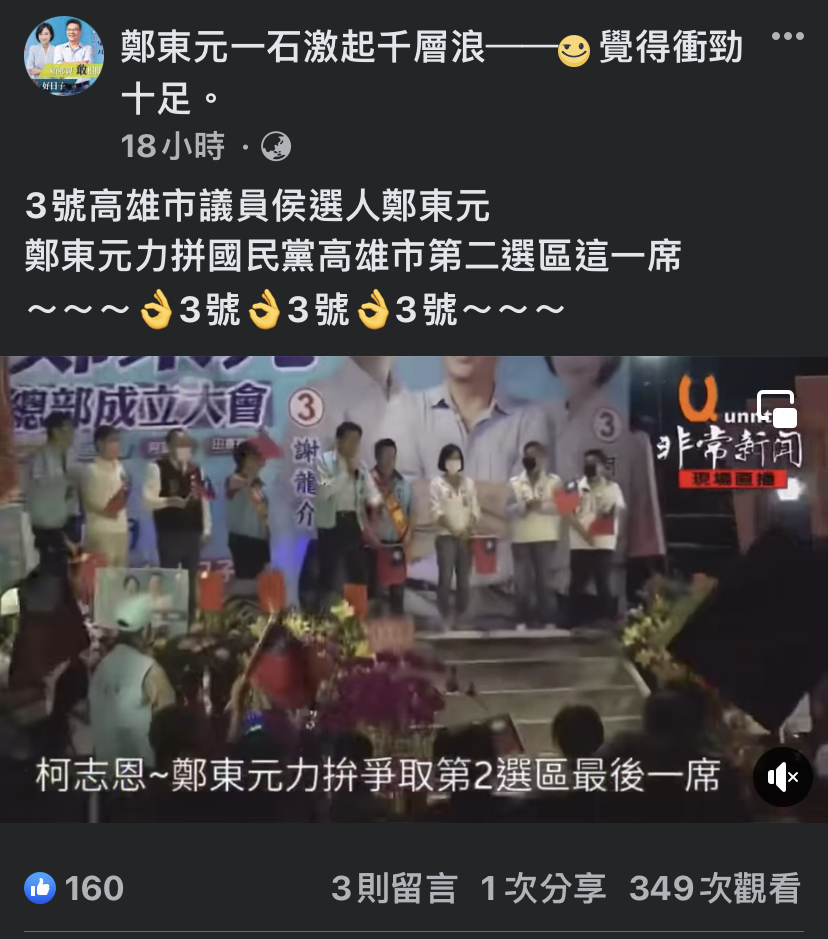The image size is (828, 939).
Task: Open picture-in-picture mode for the video
Action: tap(777, 409)
